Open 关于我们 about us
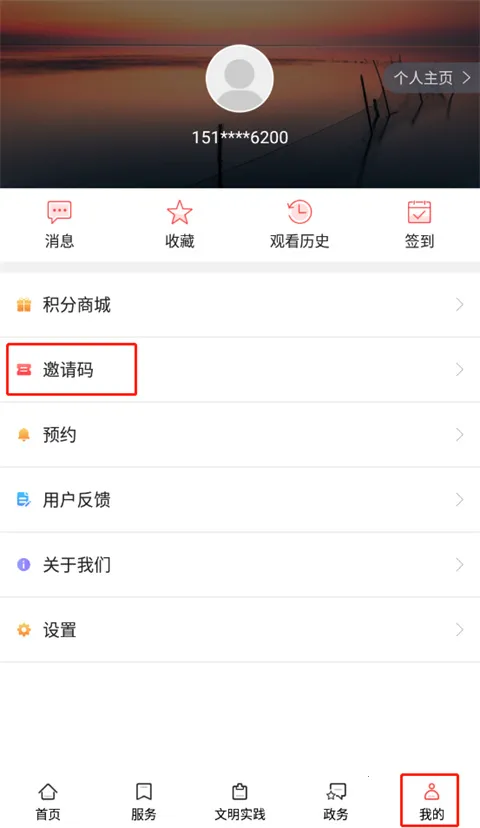Image resolution: width=480 pixels, height=828 pixels. click(240, 564)
